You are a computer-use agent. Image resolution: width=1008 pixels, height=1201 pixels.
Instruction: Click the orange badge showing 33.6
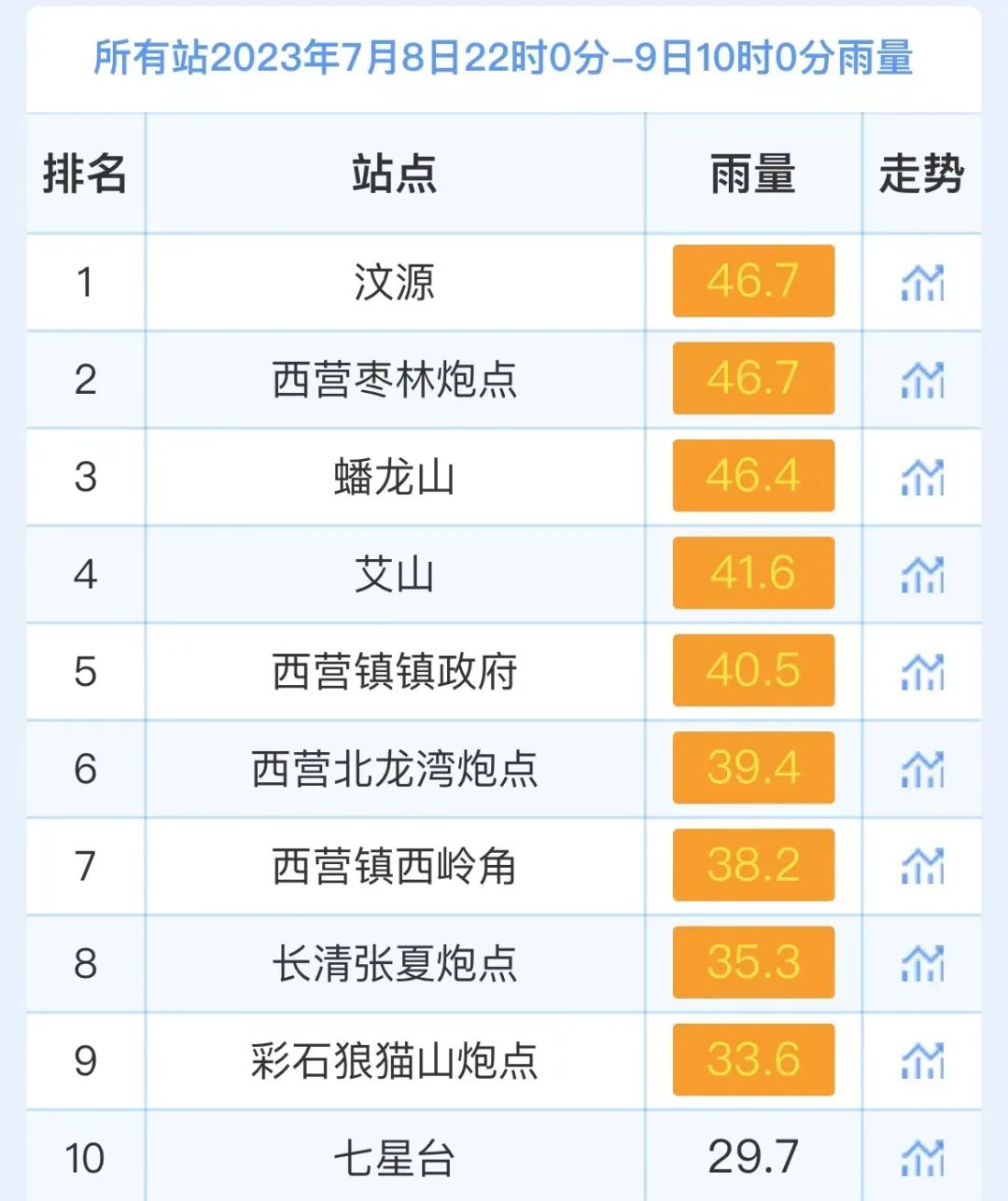pos(750,1061)
